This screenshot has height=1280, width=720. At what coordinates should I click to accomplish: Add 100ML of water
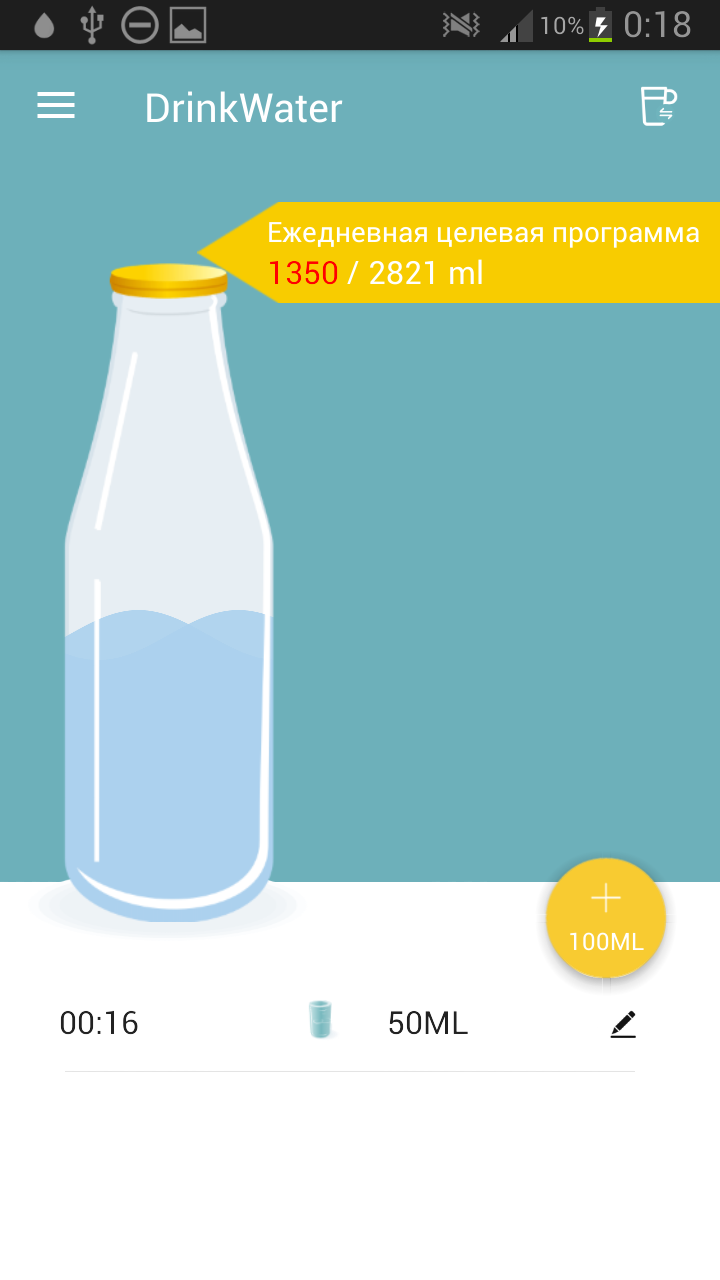click(606, 918)
